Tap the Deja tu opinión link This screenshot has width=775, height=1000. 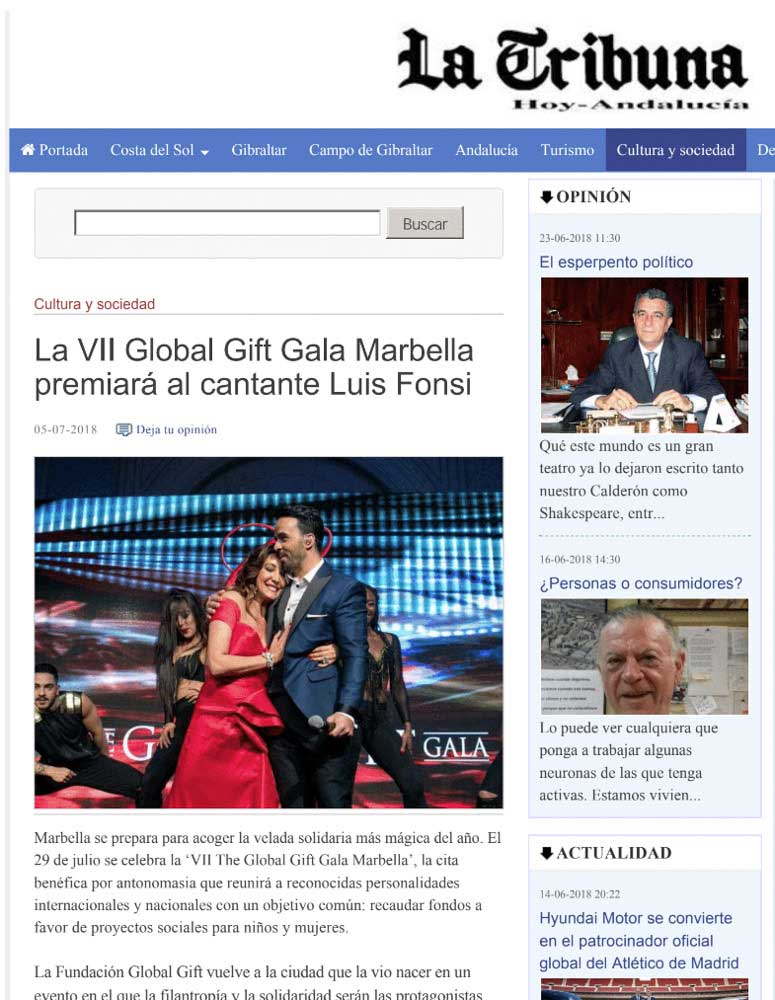click(175, 430)
